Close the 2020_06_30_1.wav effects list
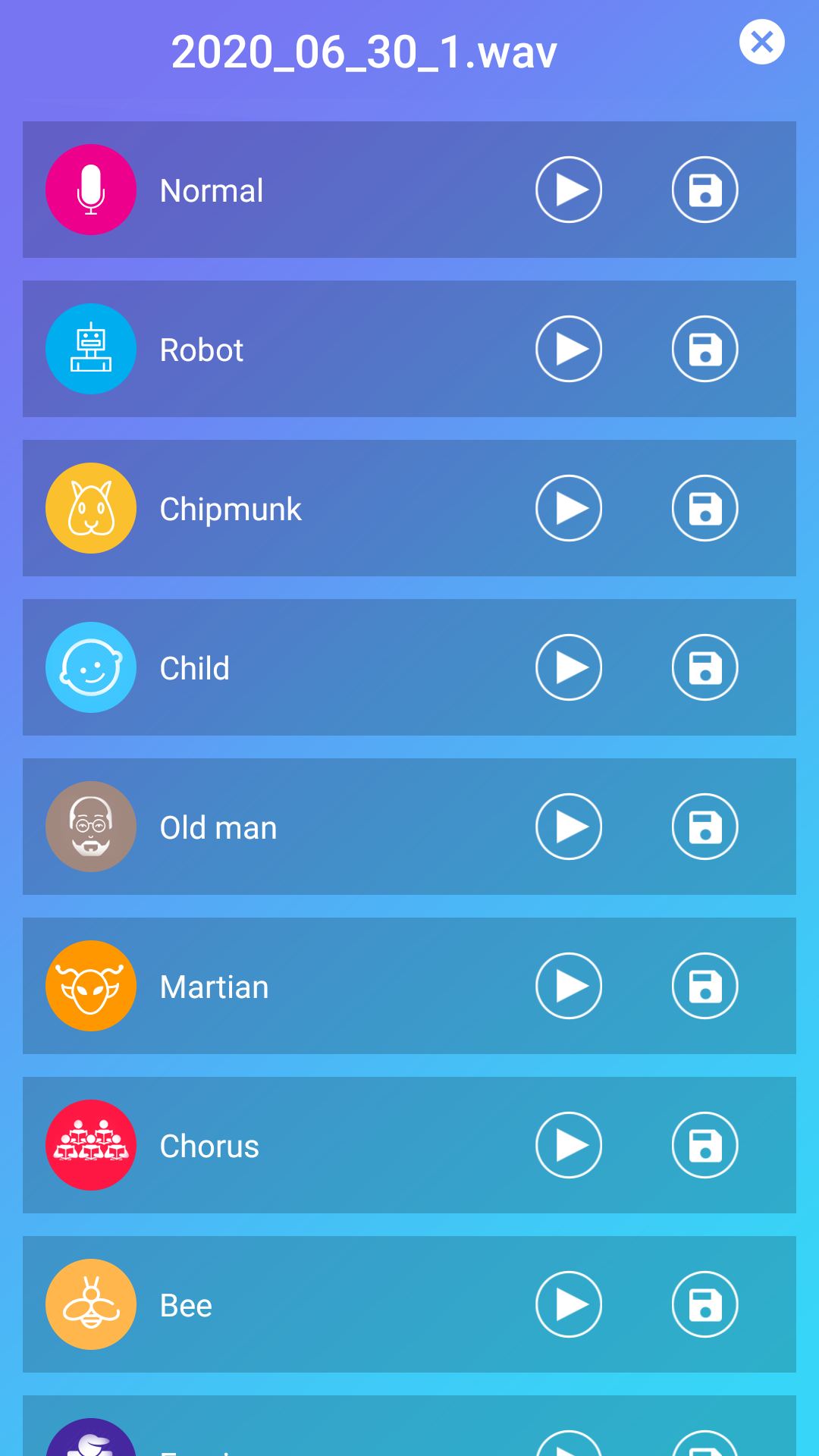This screenshot has height=1456, width=819. pyautogui.click(x=761, y=42)
